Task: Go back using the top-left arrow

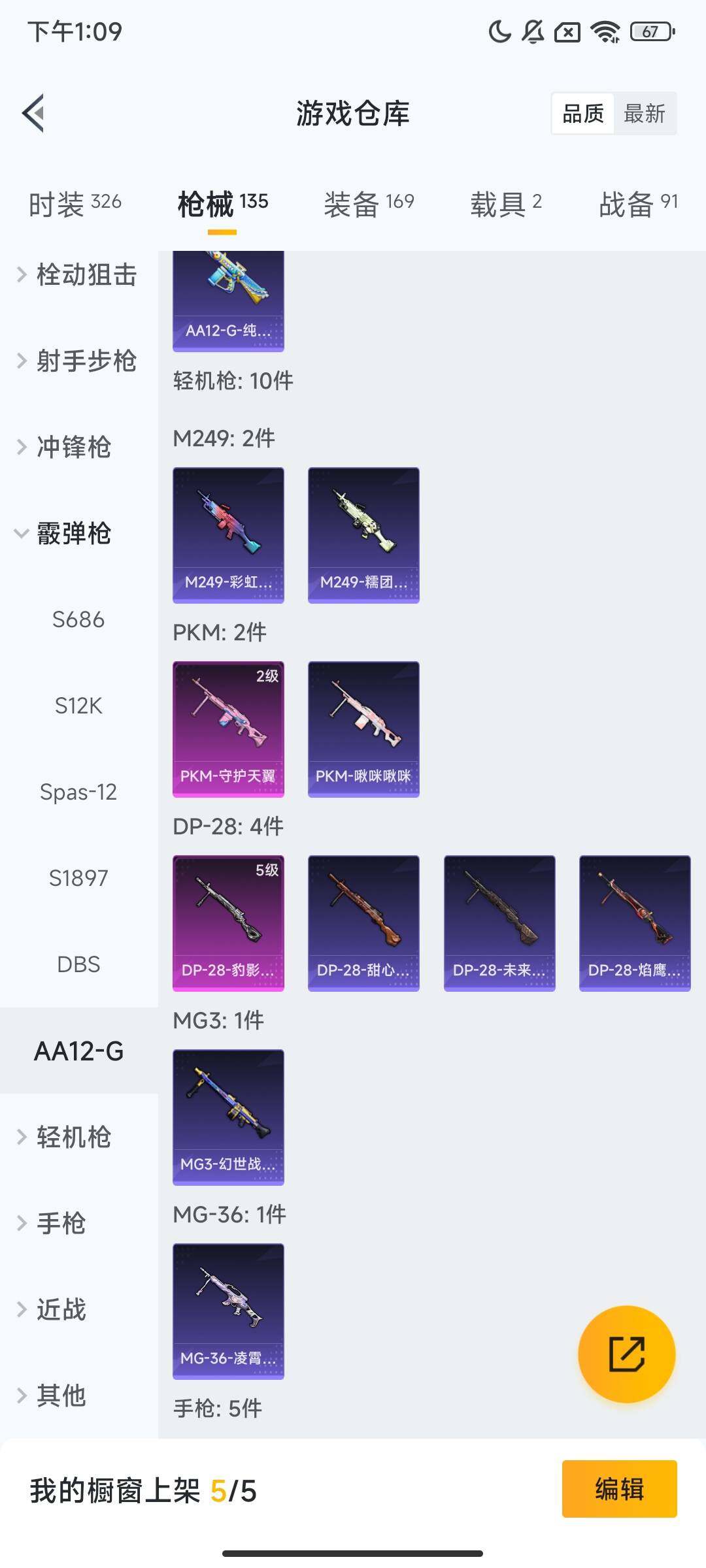Action: point(34,113)
